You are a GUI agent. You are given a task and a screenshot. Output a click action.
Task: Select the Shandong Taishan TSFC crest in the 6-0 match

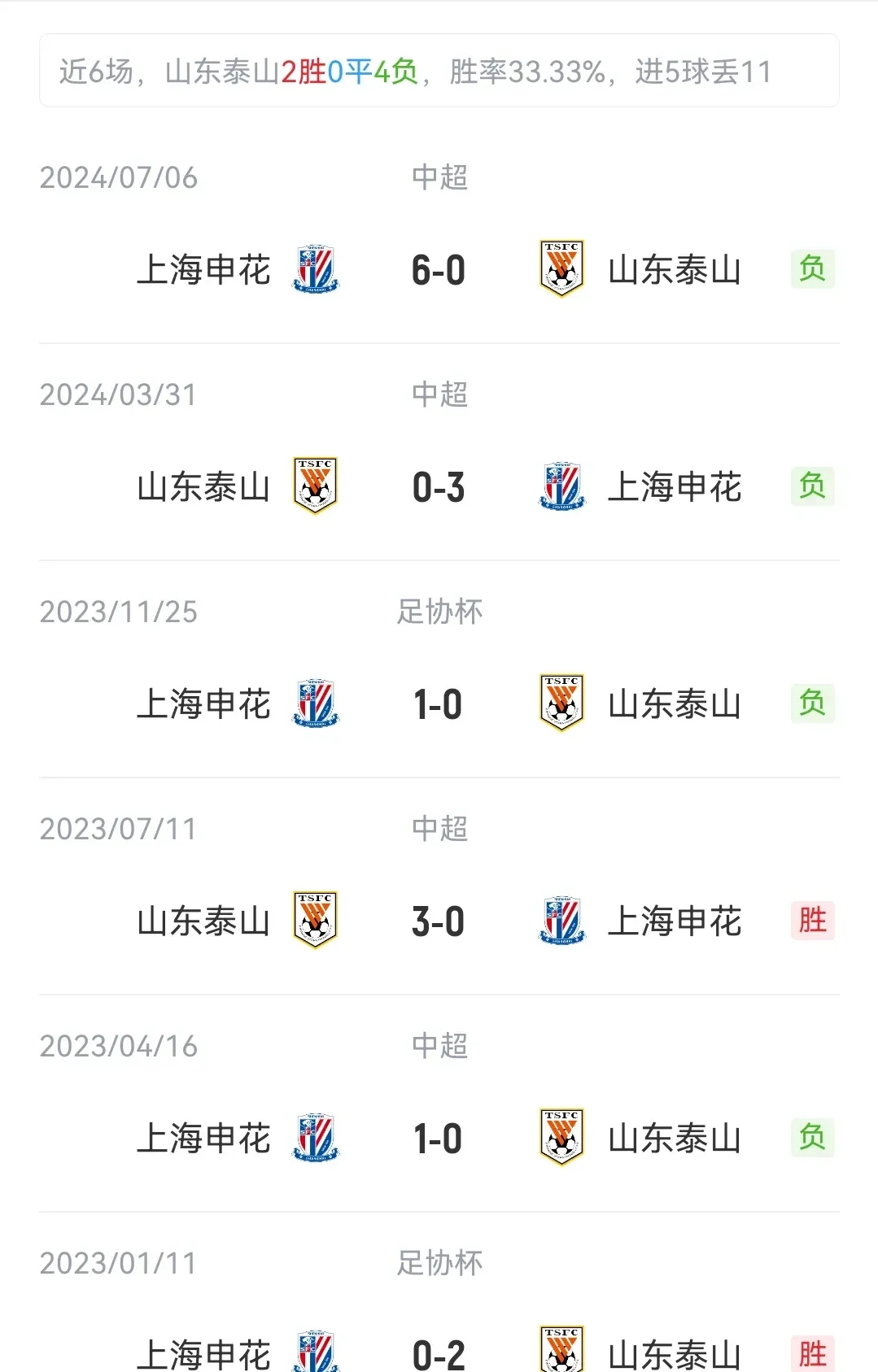coord(561,269)
